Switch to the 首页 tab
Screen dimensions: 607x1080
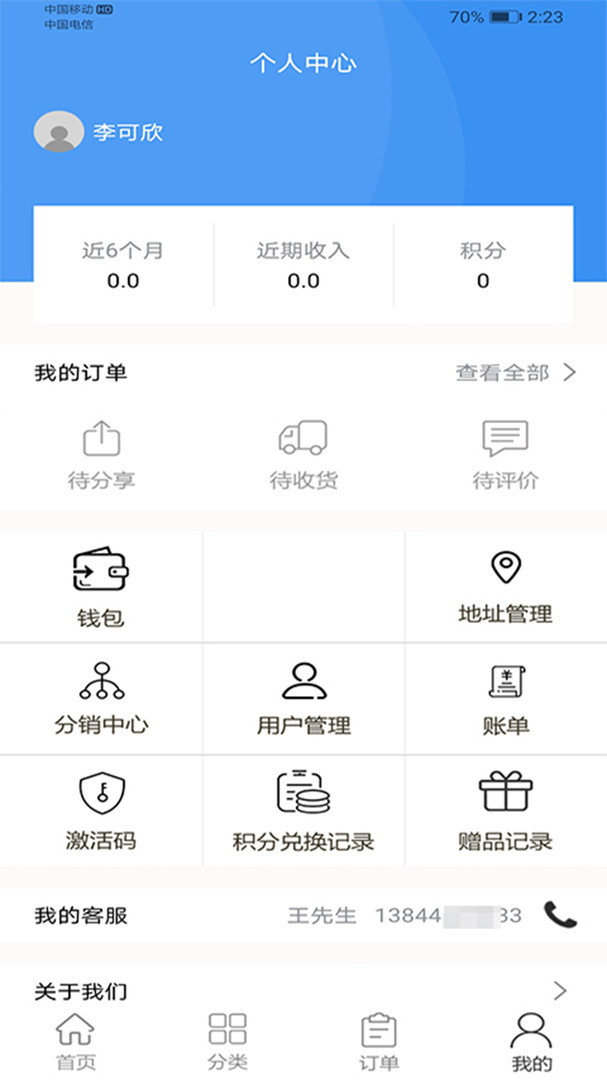[75, 1040]
